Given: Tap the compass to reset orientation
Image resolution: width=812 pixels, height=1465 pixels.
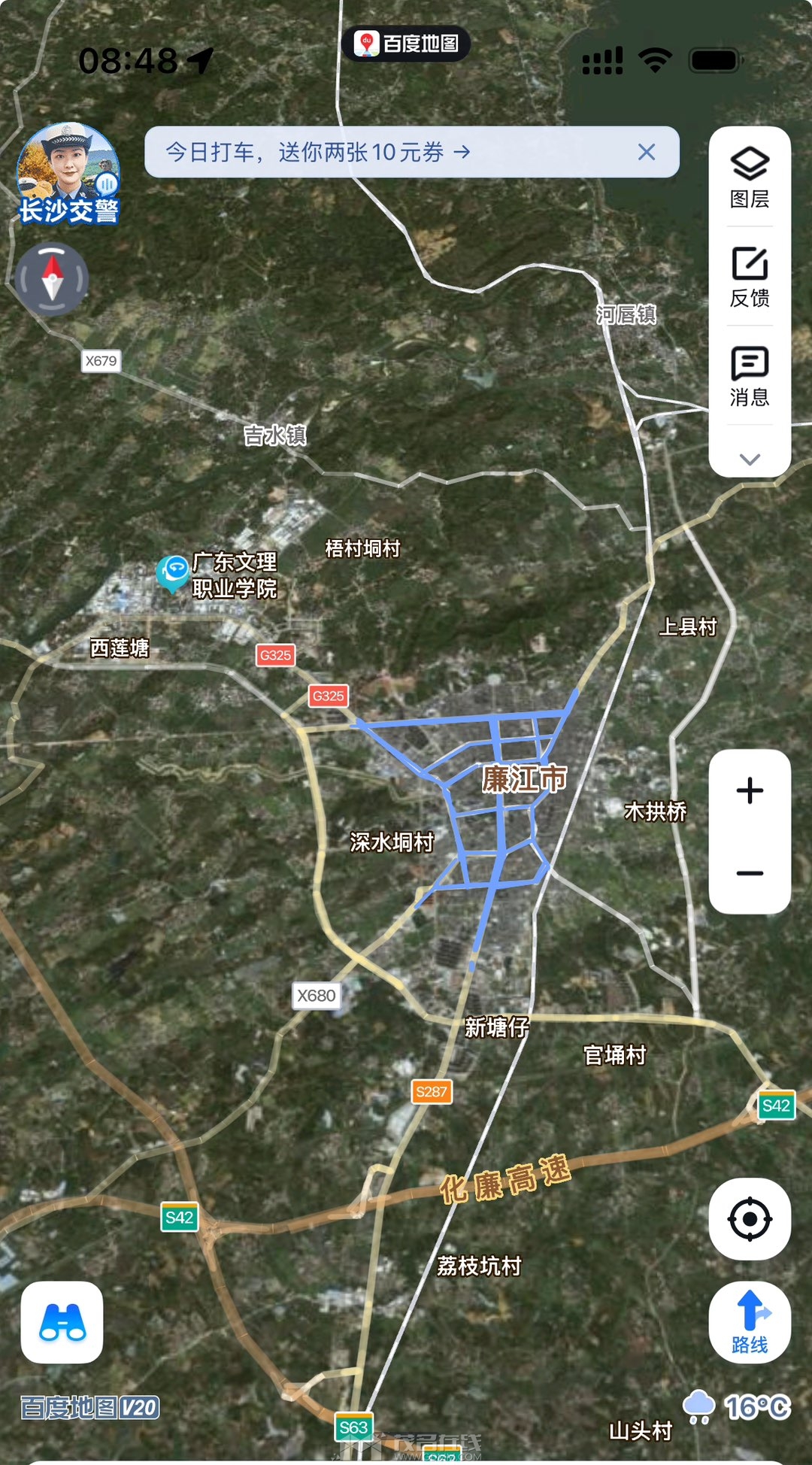Looking at the screenshot, I should pos(52,279).
